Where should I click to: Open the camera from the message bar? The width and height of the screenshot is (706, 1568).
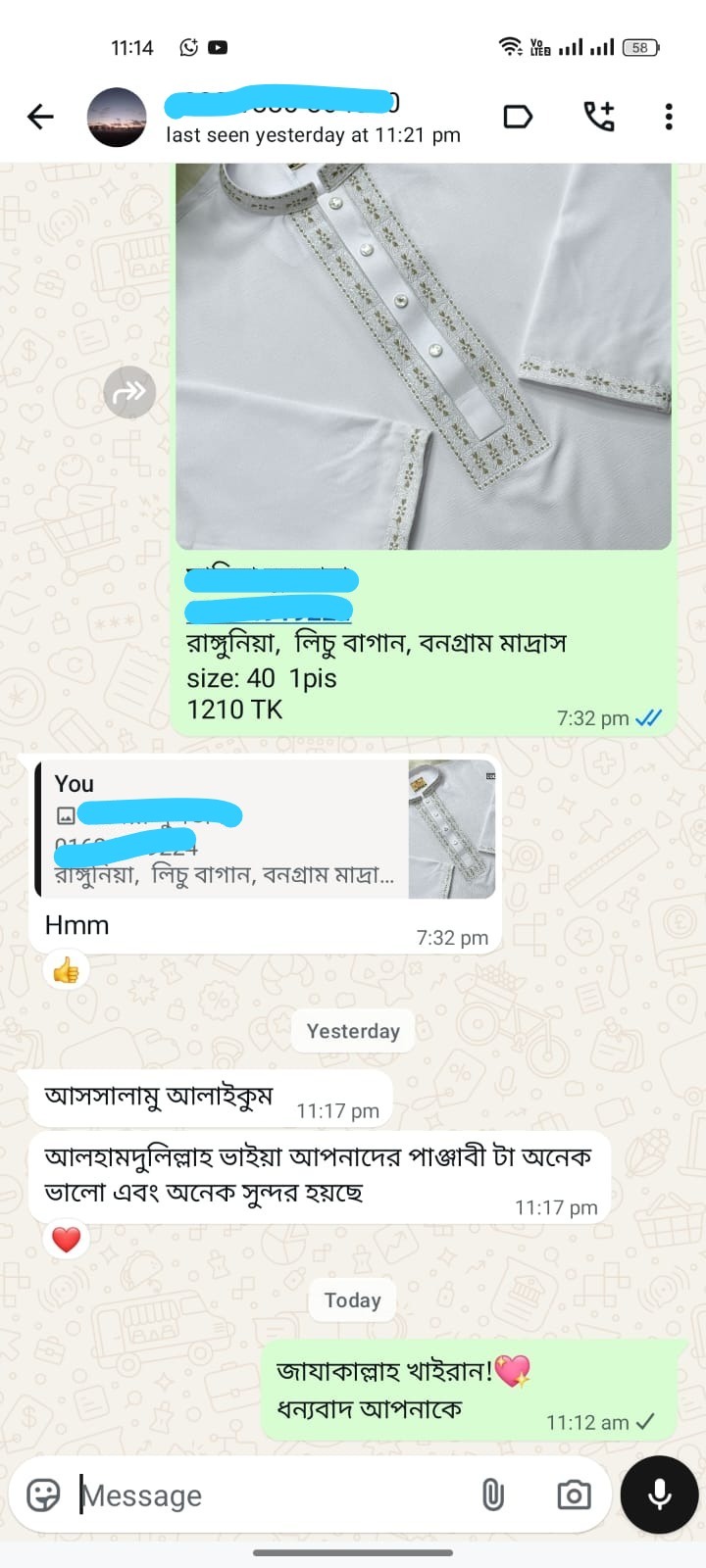[574, 1495]
